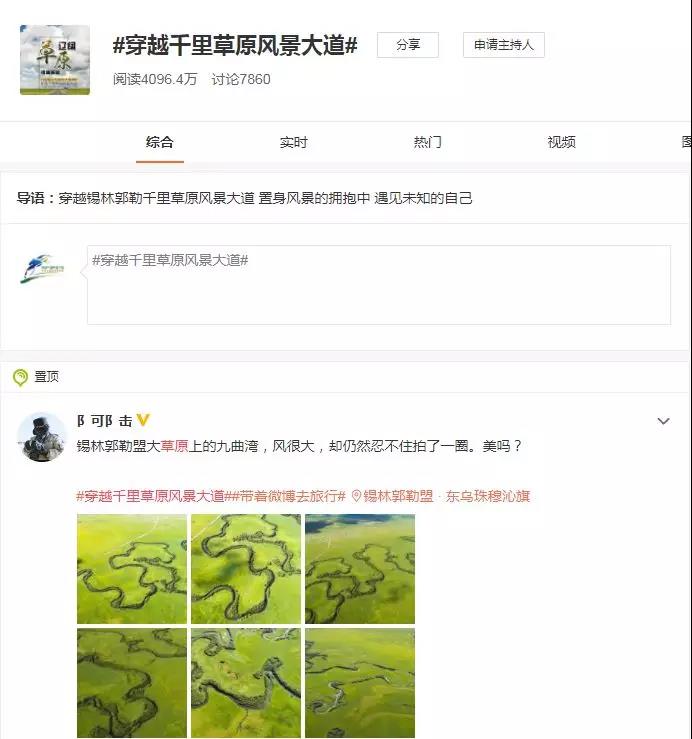
Task: Tap the 分享 share button
Action: click(x=407, y=45)
